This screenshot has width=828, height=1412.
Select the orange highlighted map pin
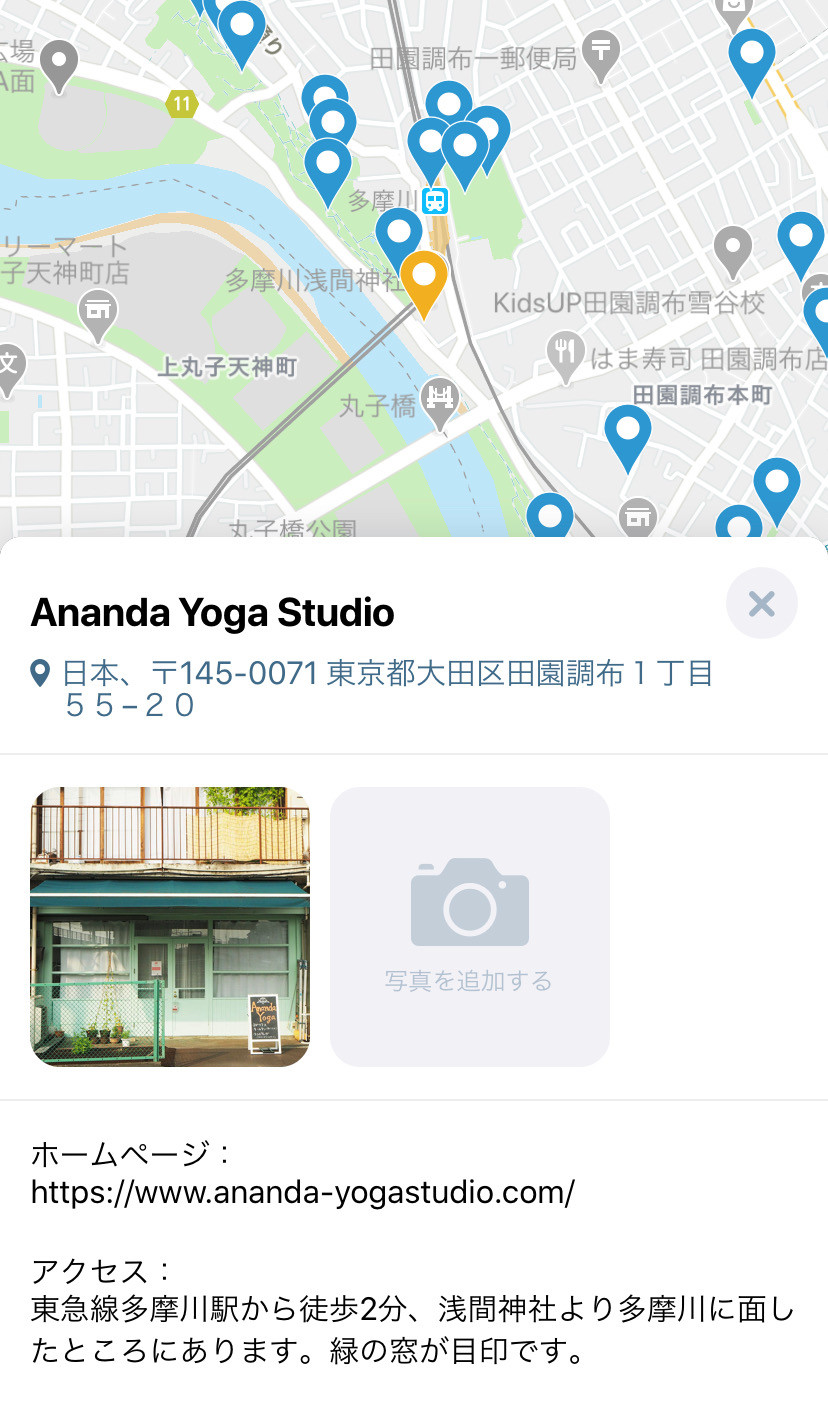(424, 277)
